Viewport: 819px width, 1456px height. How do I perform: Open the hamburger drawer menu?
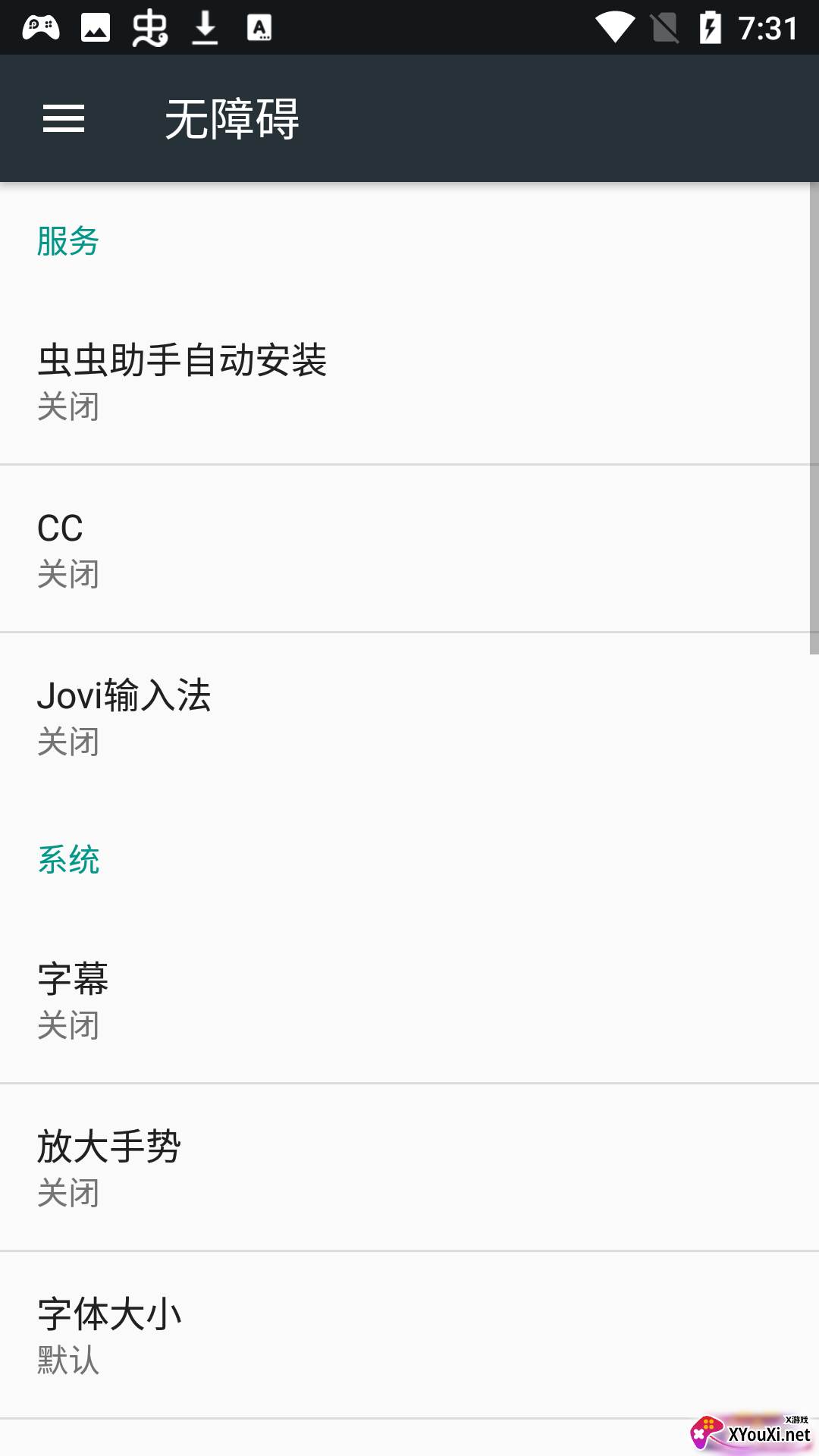pos(64,118)
